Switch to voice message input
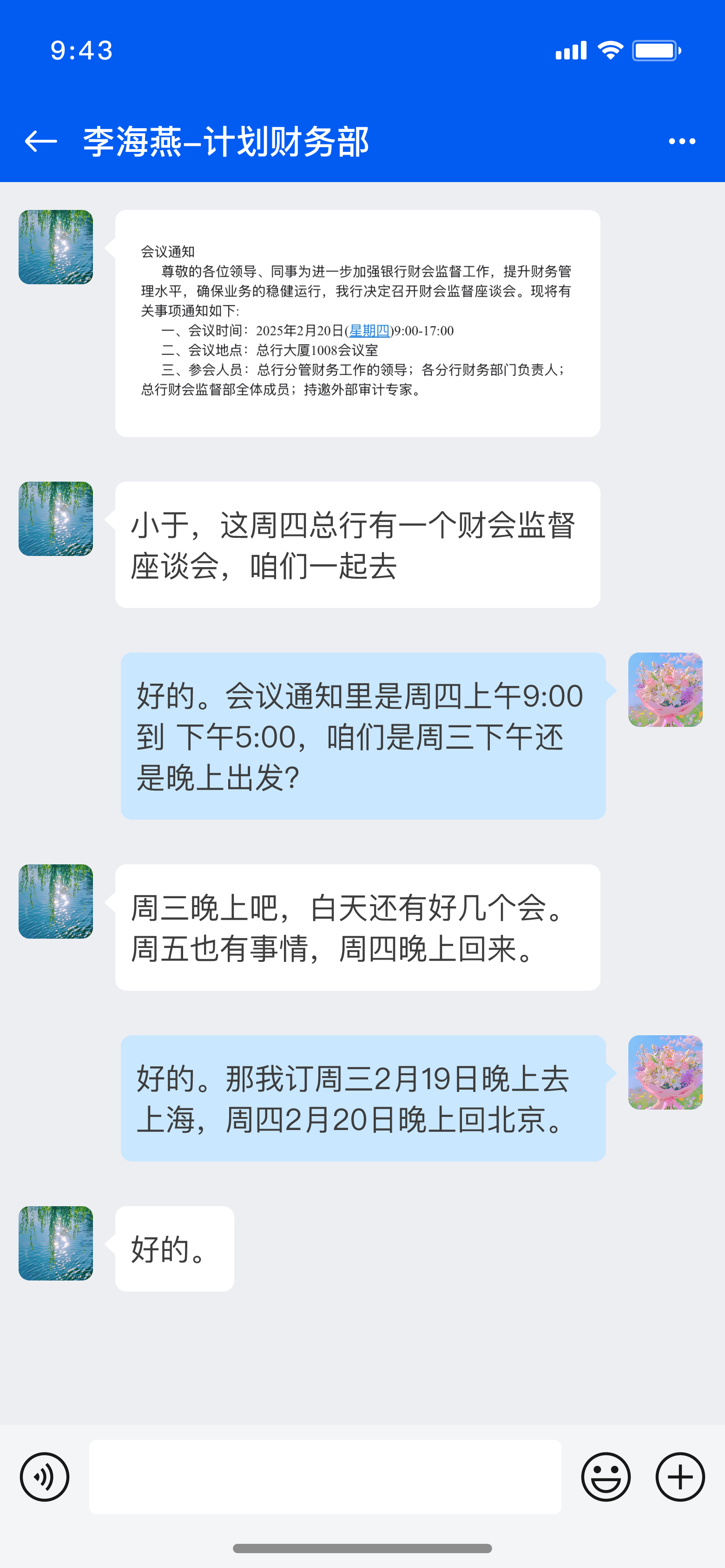The width and height of the screenshot is (725, 1568). [45, 1477]
